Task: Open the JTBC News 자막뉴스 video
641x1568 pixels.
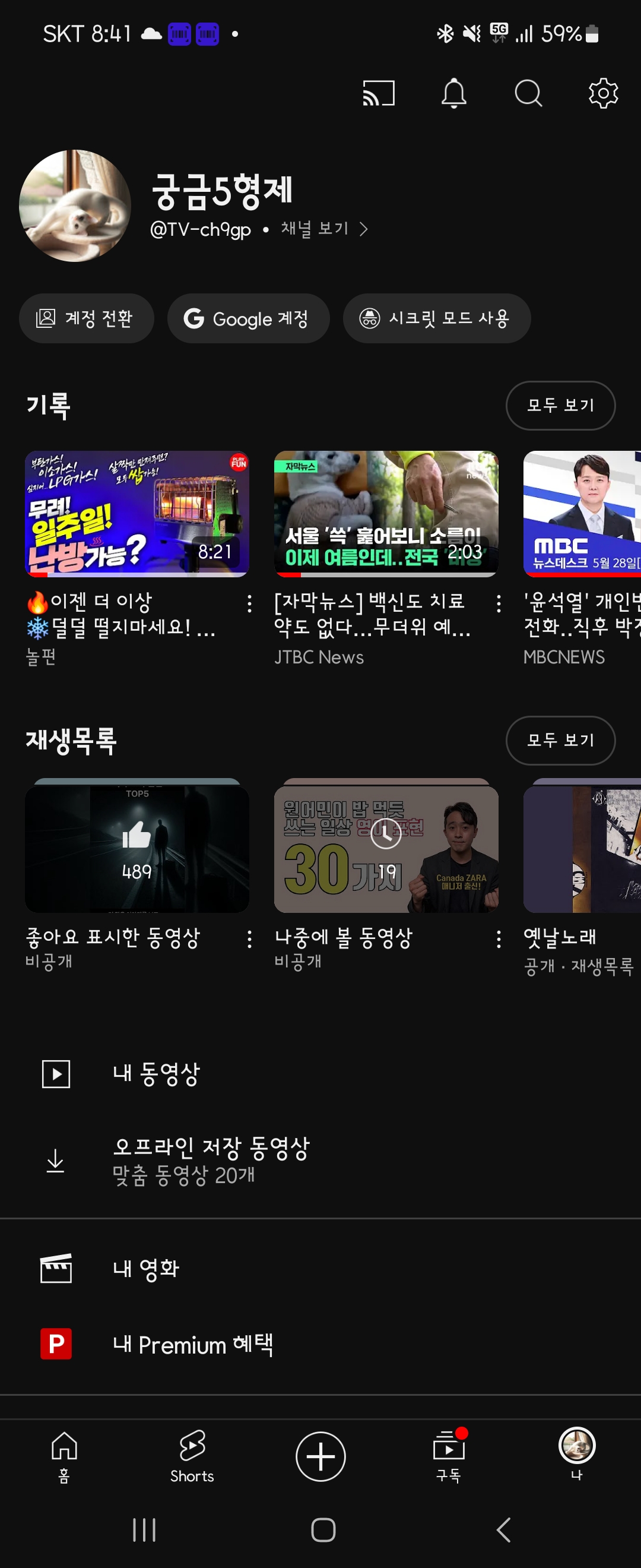Action: [386, 514]
